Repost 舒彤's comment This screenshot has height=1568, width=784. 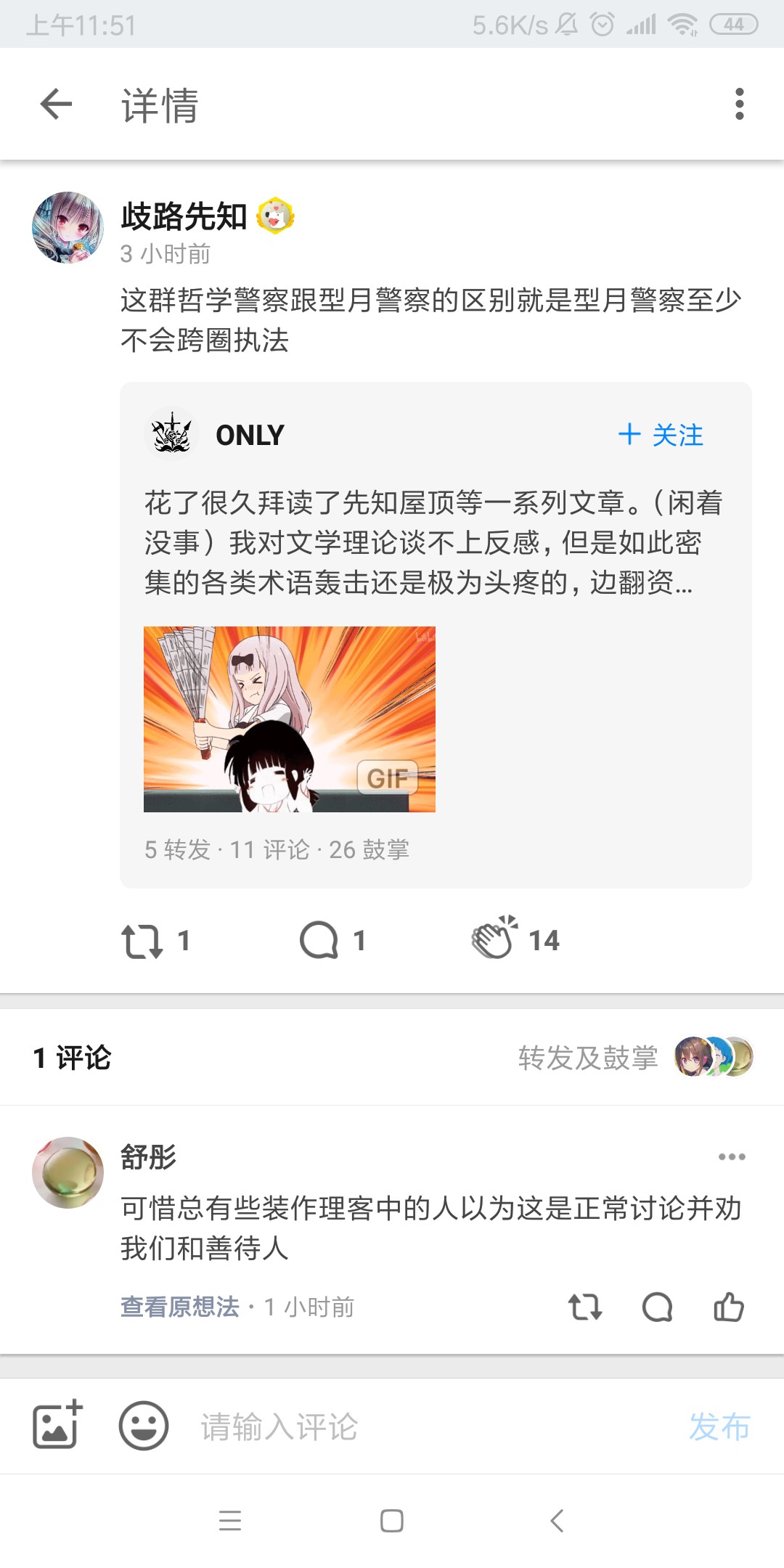click(585, 1307)
